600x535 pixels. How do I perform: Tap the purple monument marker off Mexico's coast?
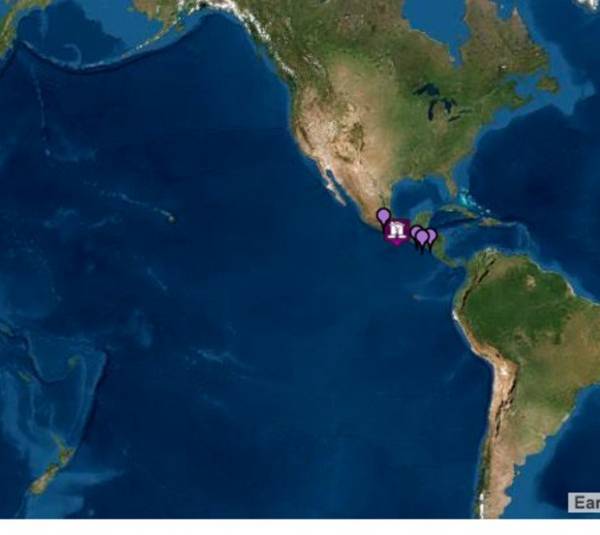coord(397,231)
